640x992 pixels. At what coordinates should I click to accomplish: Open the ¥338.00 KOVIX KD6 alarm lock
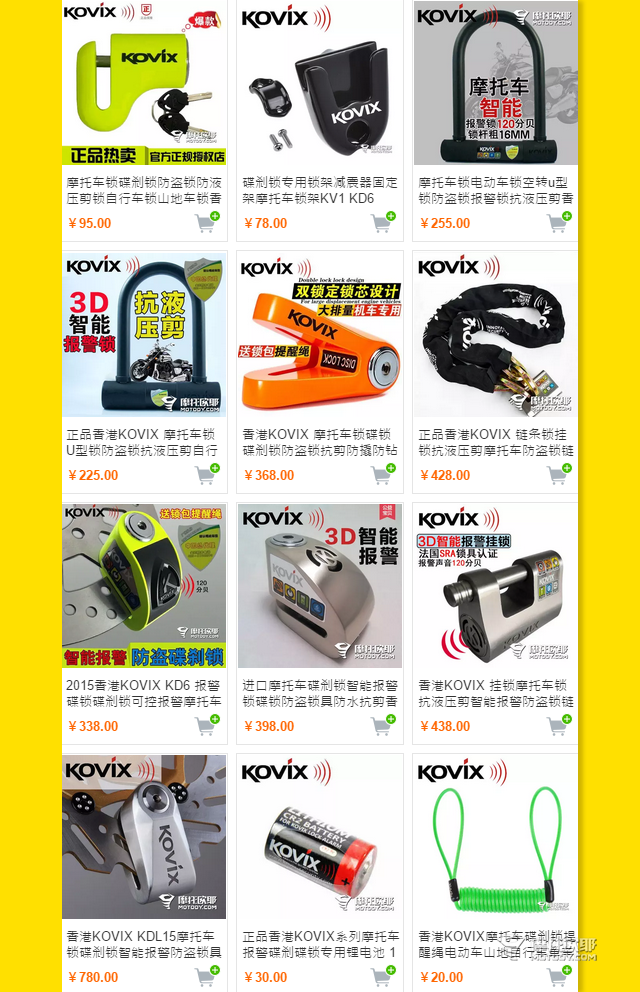pos(144,588)
